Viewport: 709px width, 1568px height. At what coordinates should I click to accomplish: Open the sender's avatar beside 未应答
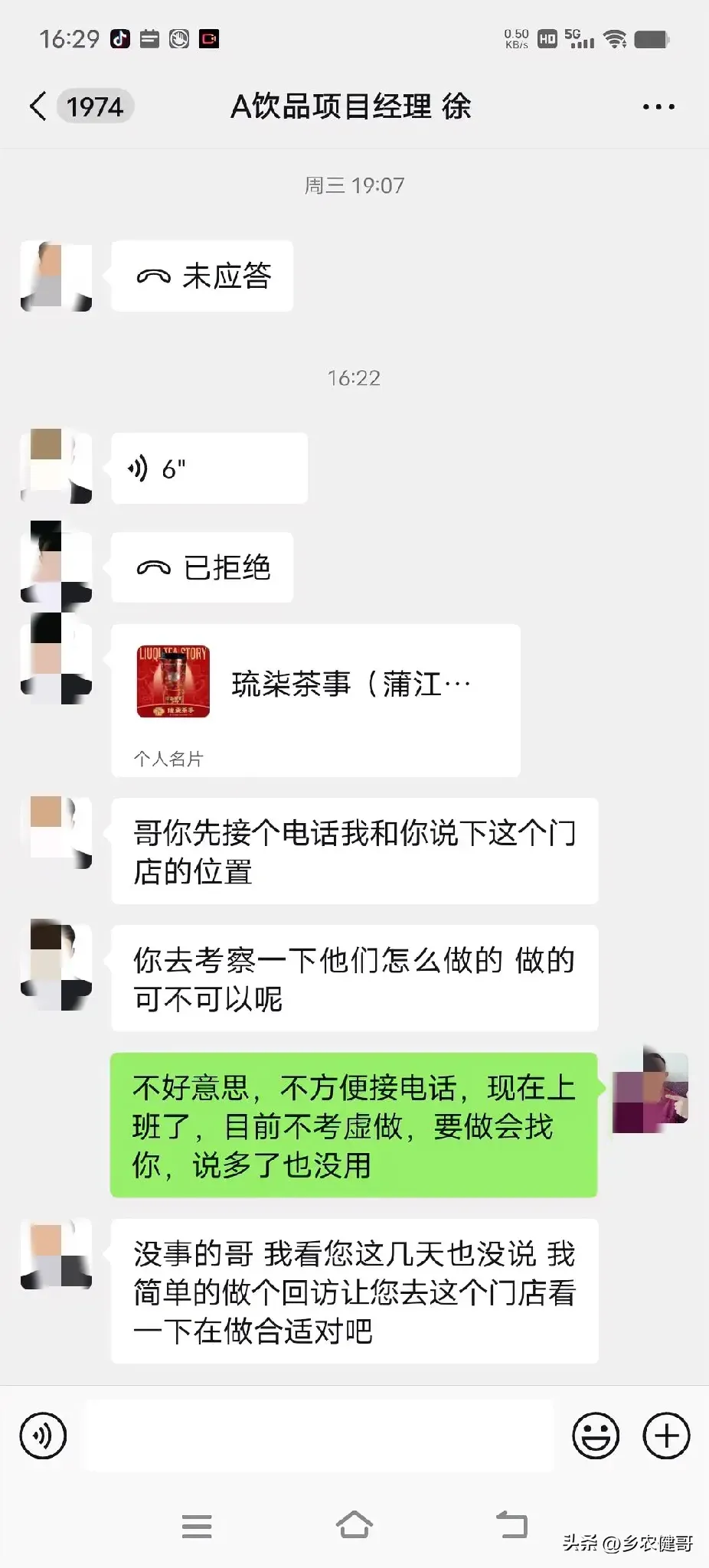click(56, 276)
